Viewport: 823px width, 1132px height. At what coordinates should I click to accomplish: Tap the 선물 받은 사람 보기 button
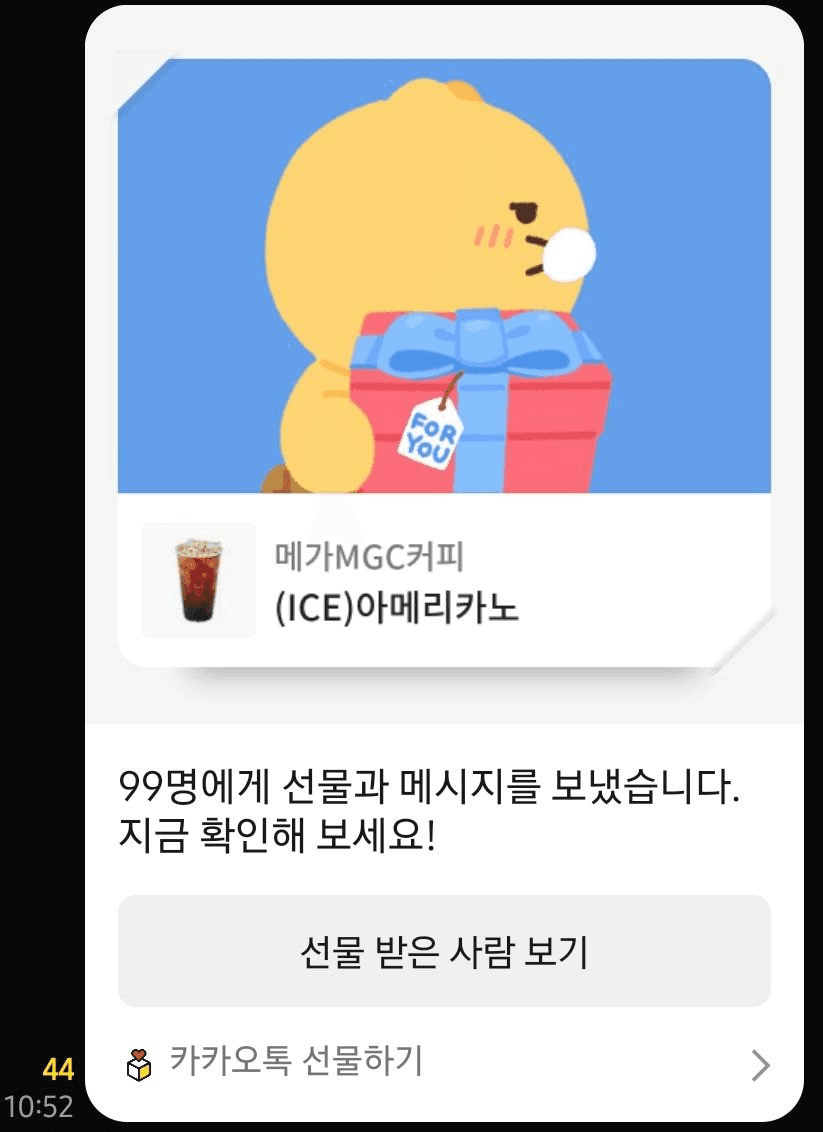click(444, 951)
